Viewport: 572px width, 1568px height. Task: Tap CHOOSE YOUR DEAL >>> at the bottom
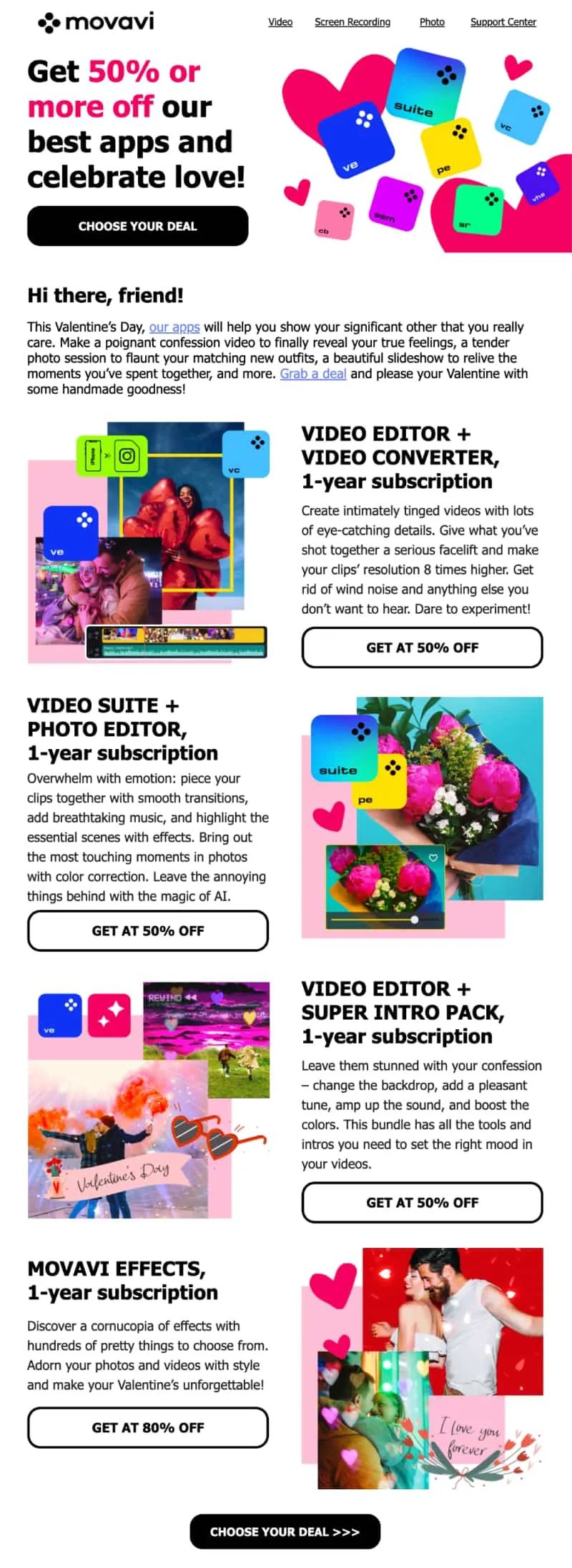[x=285, y=1532]
